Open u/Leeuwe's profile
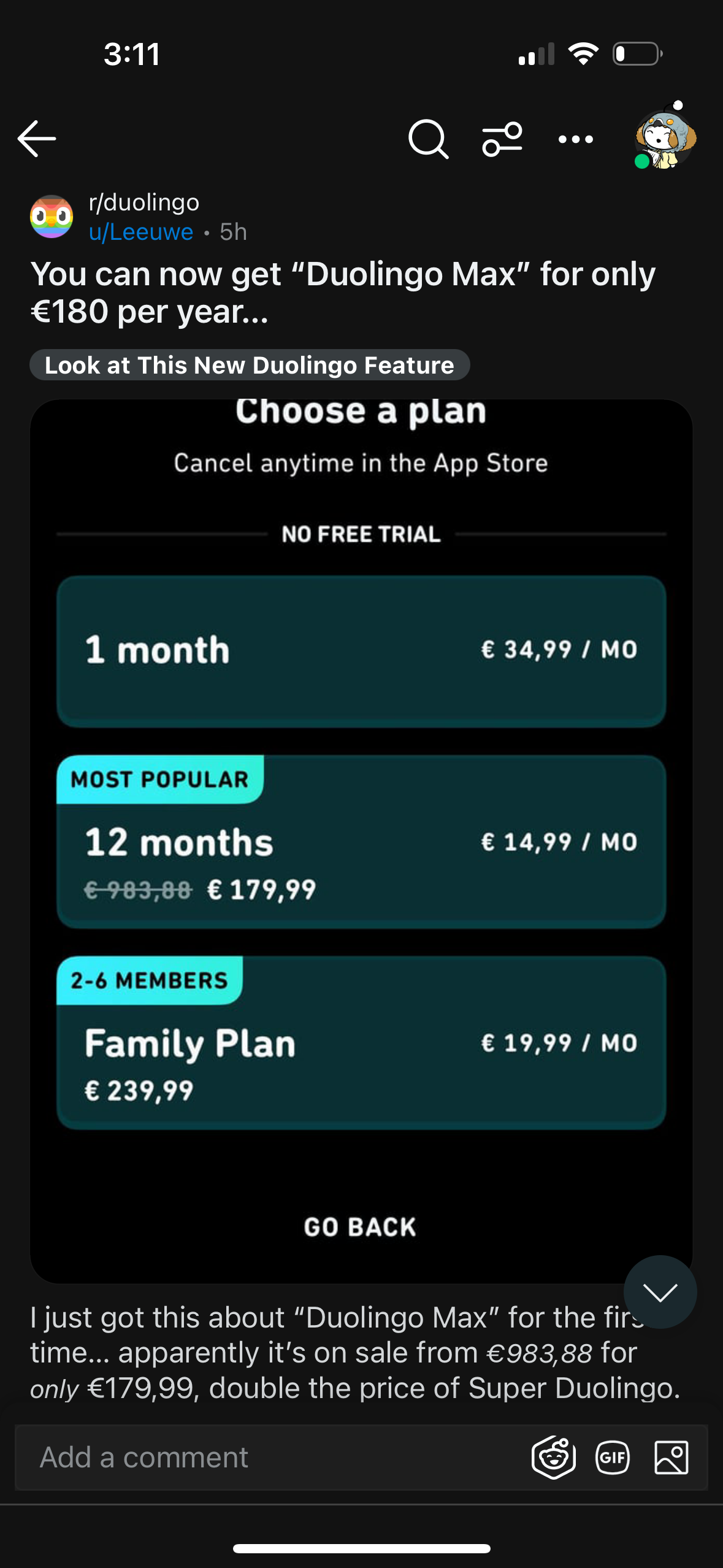The image size is (723, 1568). 140,232
